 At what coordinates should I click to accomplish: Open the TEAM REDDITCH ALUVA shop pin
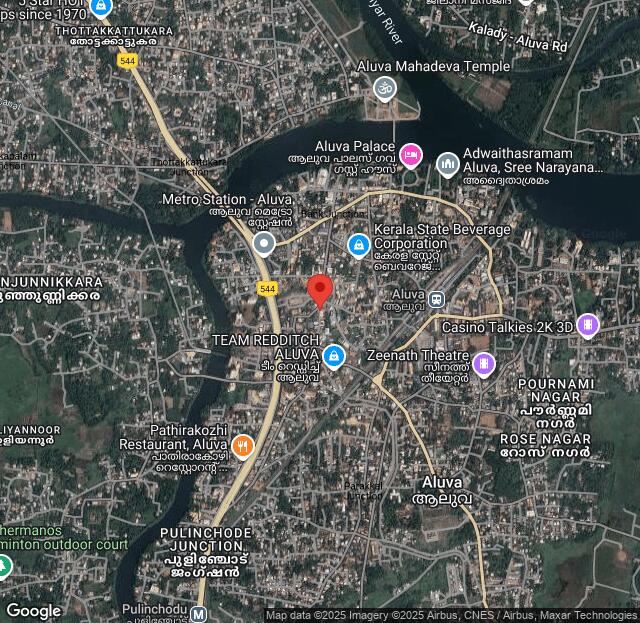[x=334, y=356]
